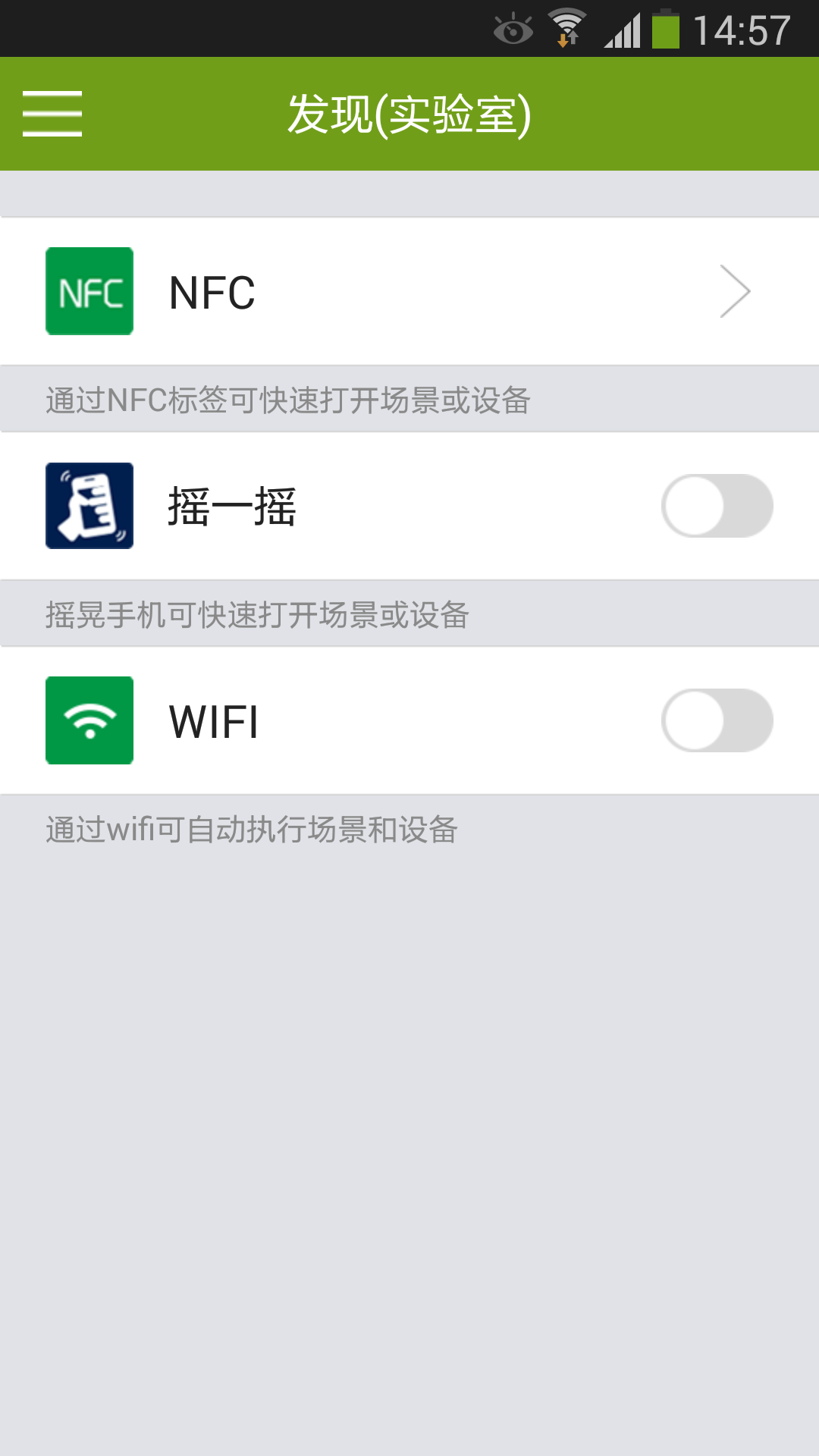Open the NFC settings row
The image size is (819, 1456).
pos(409,292)
